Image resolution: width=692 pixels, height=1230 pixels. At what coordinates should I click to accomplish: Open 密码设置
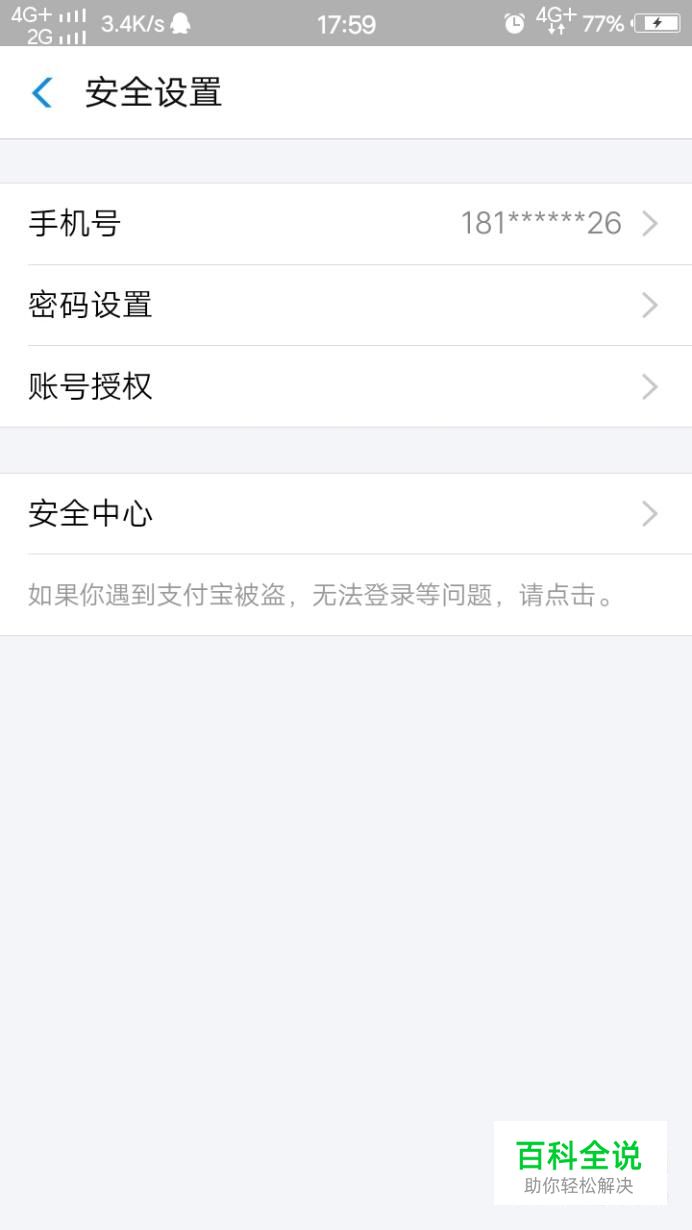point(346,305)
